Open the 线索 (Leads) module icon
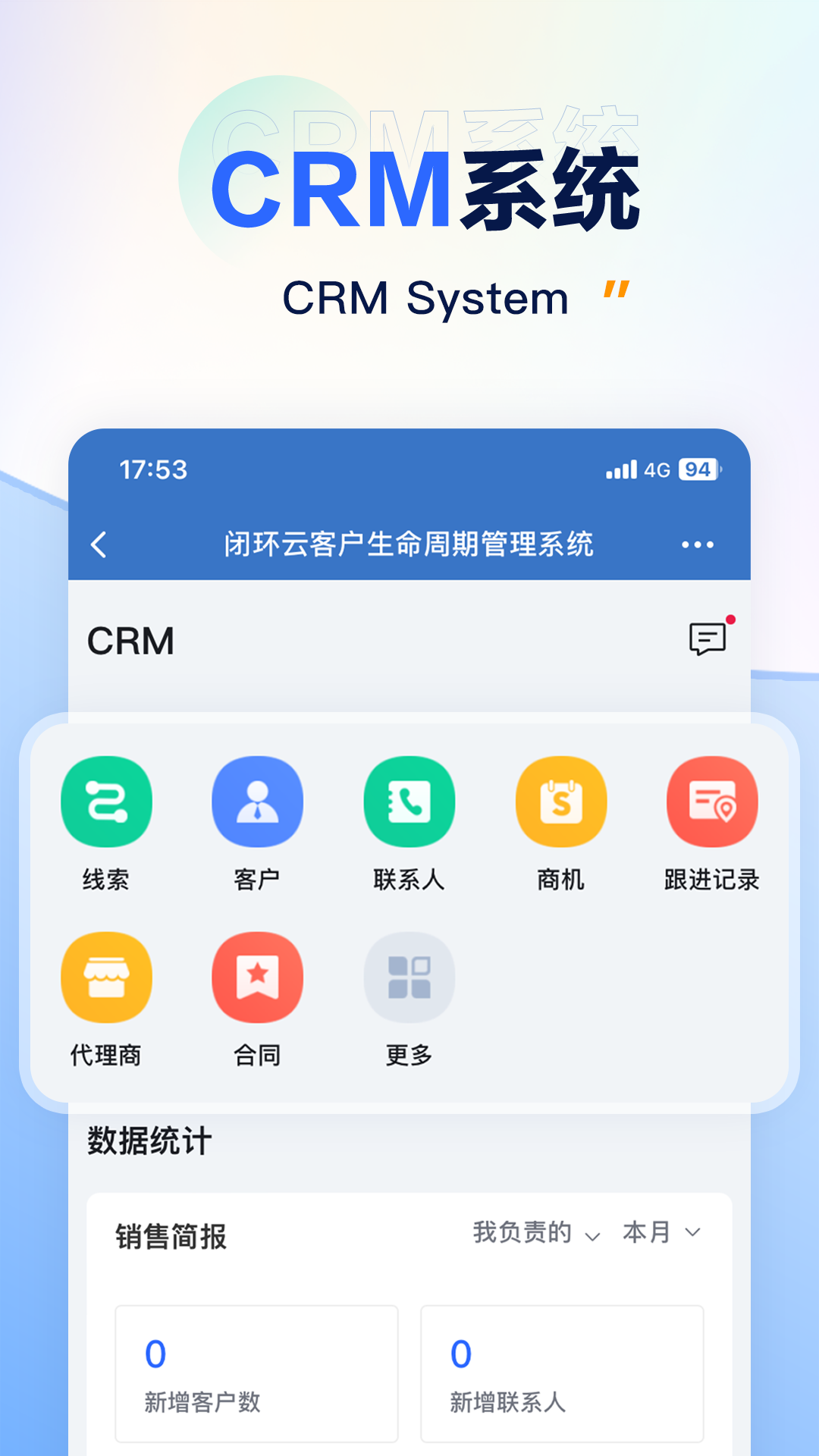The height and width of the screenshot is (1456, 819). (x=106, y=802)
